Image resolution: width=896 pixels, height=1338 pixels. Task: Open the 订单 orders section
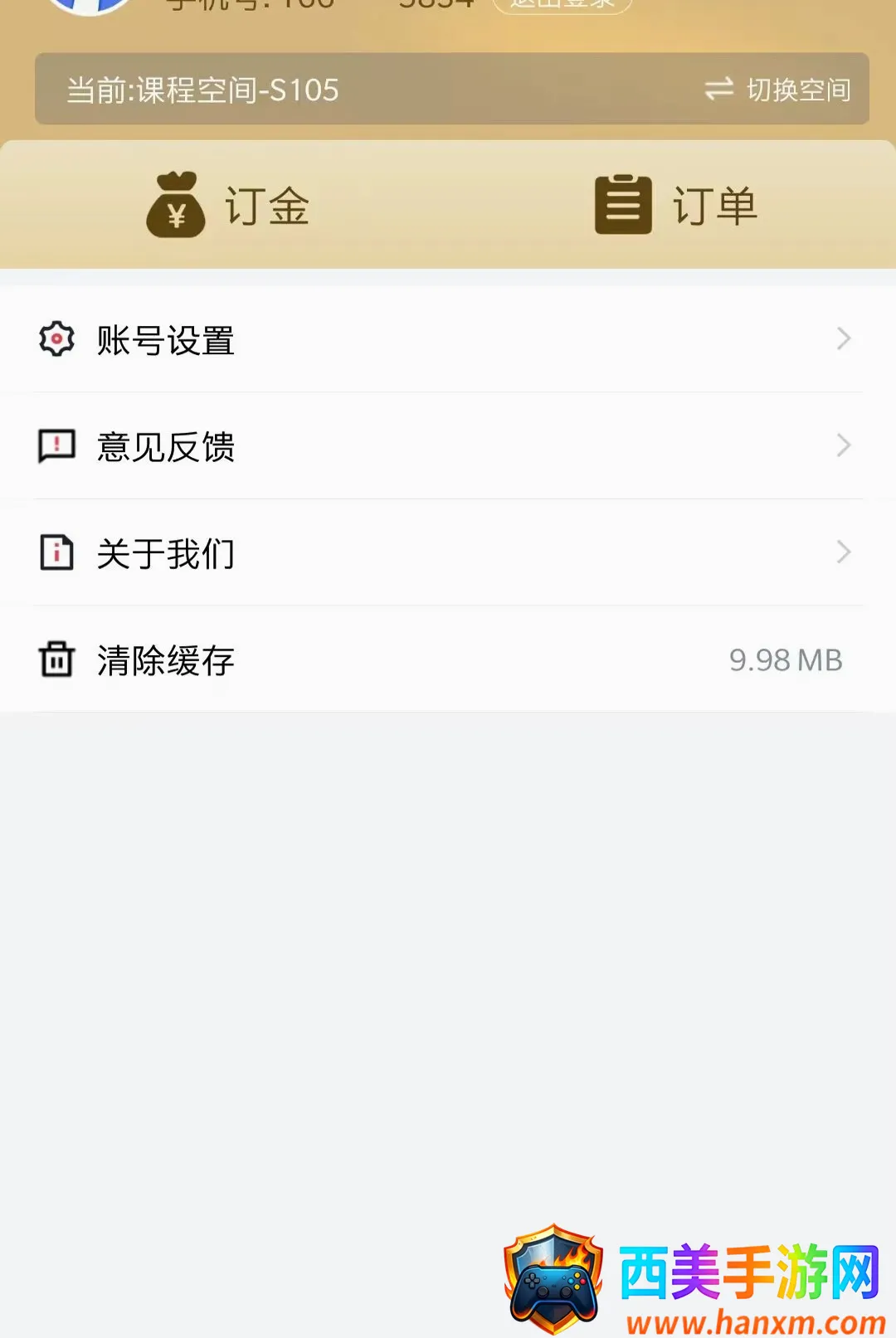coord(675,205)
